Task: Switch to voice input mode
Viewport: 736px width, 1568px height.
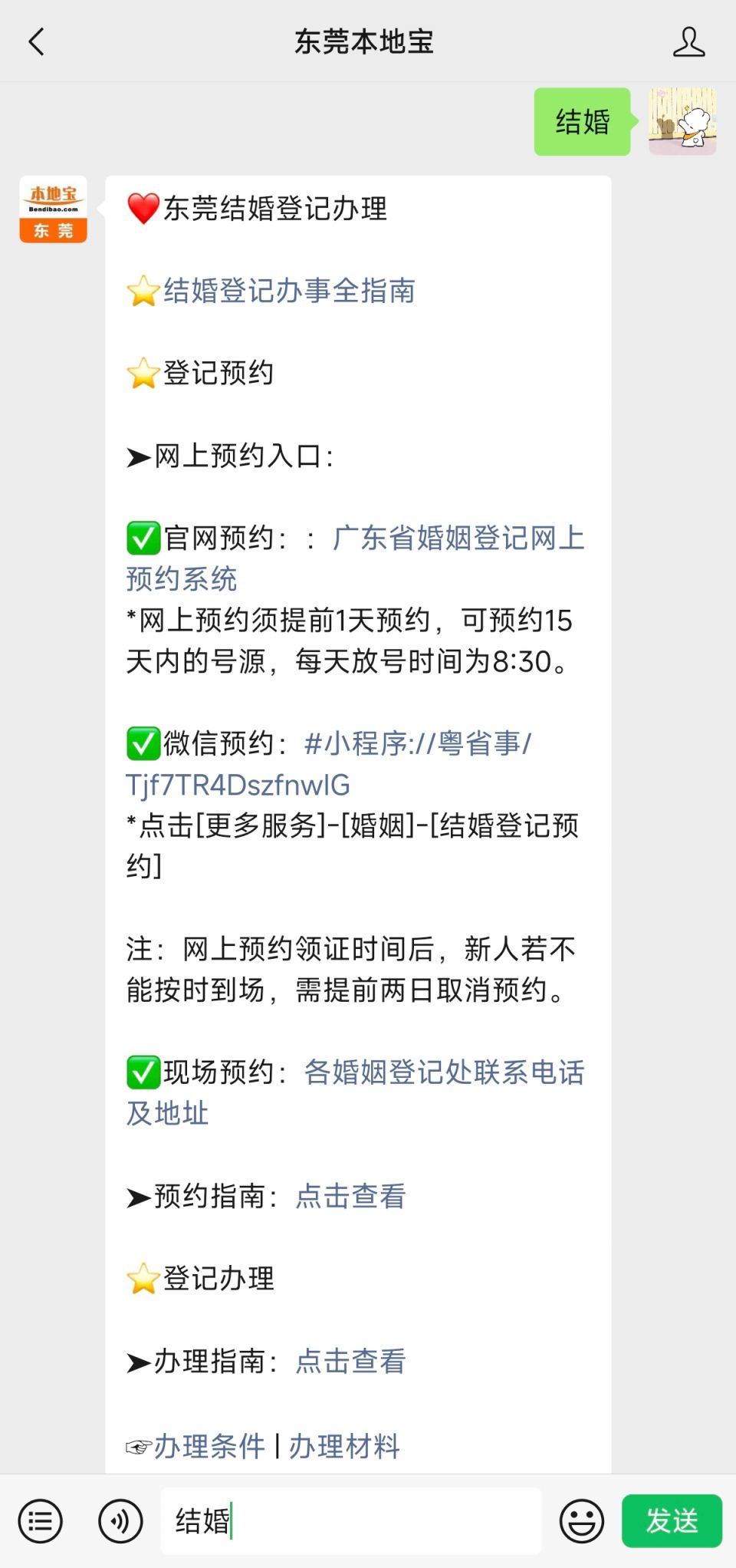Action: pyautogui.click(x=120, y=1520)
